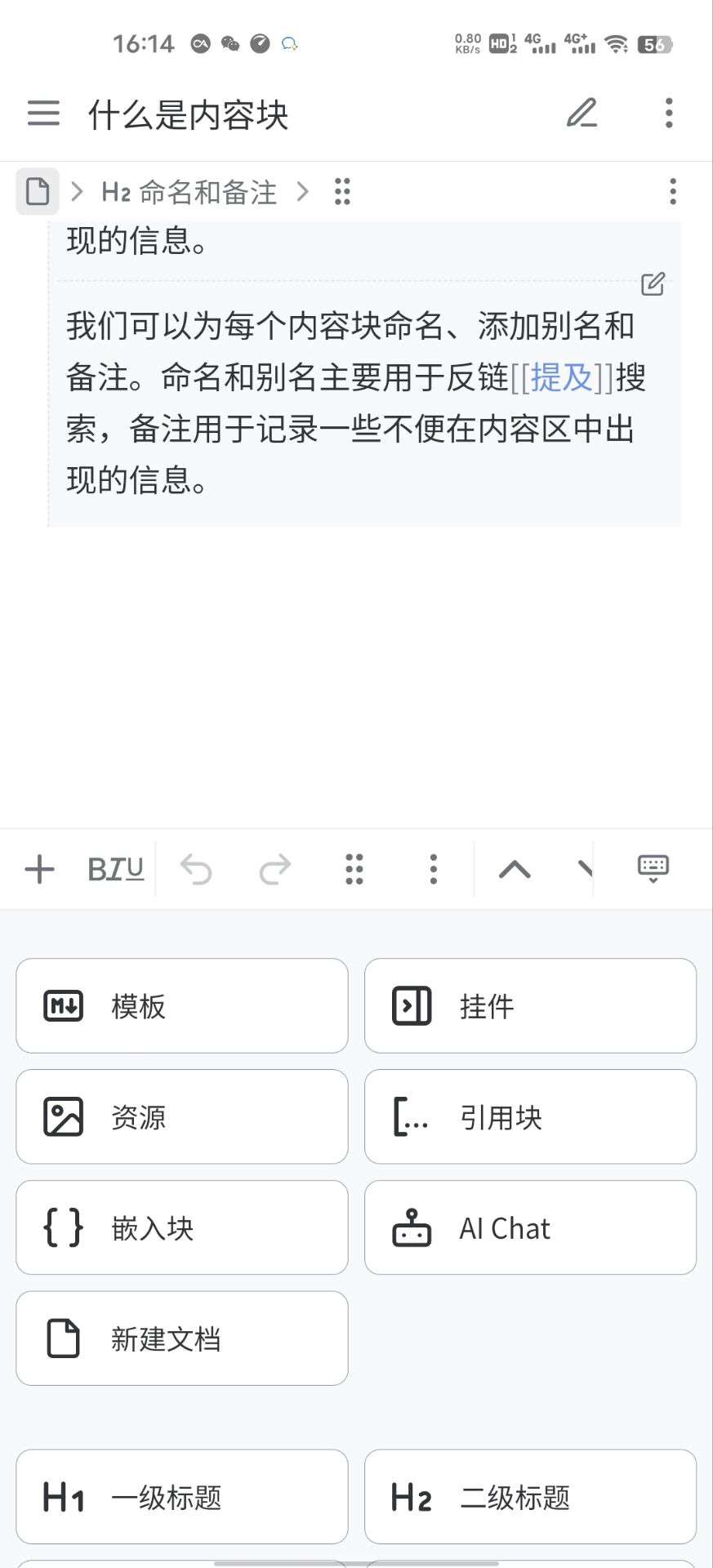This screenshot has height=1568, width=713.
Task: Tap the pencil edit icon in app bar
Action: coord(582,114)
